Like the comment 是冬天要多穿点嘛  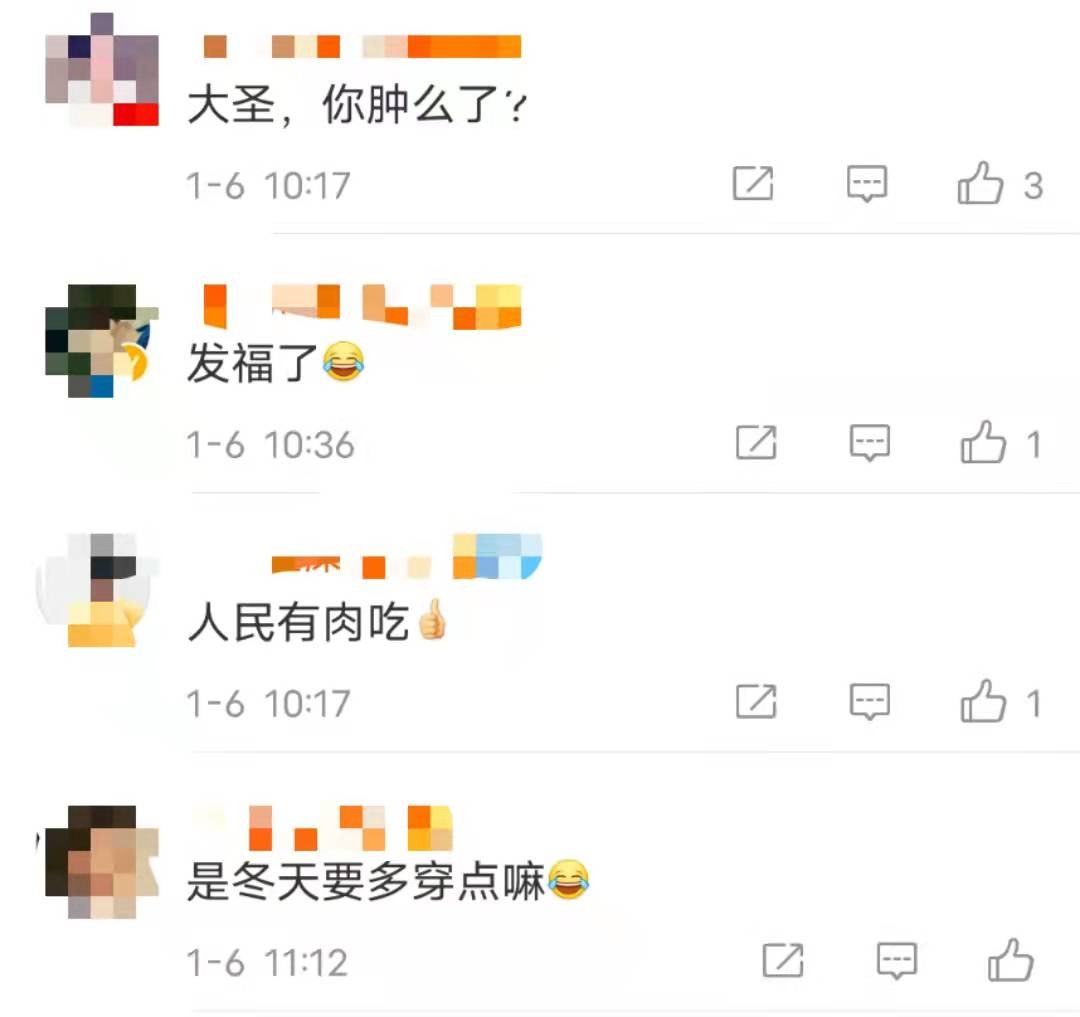point(1010,962)
